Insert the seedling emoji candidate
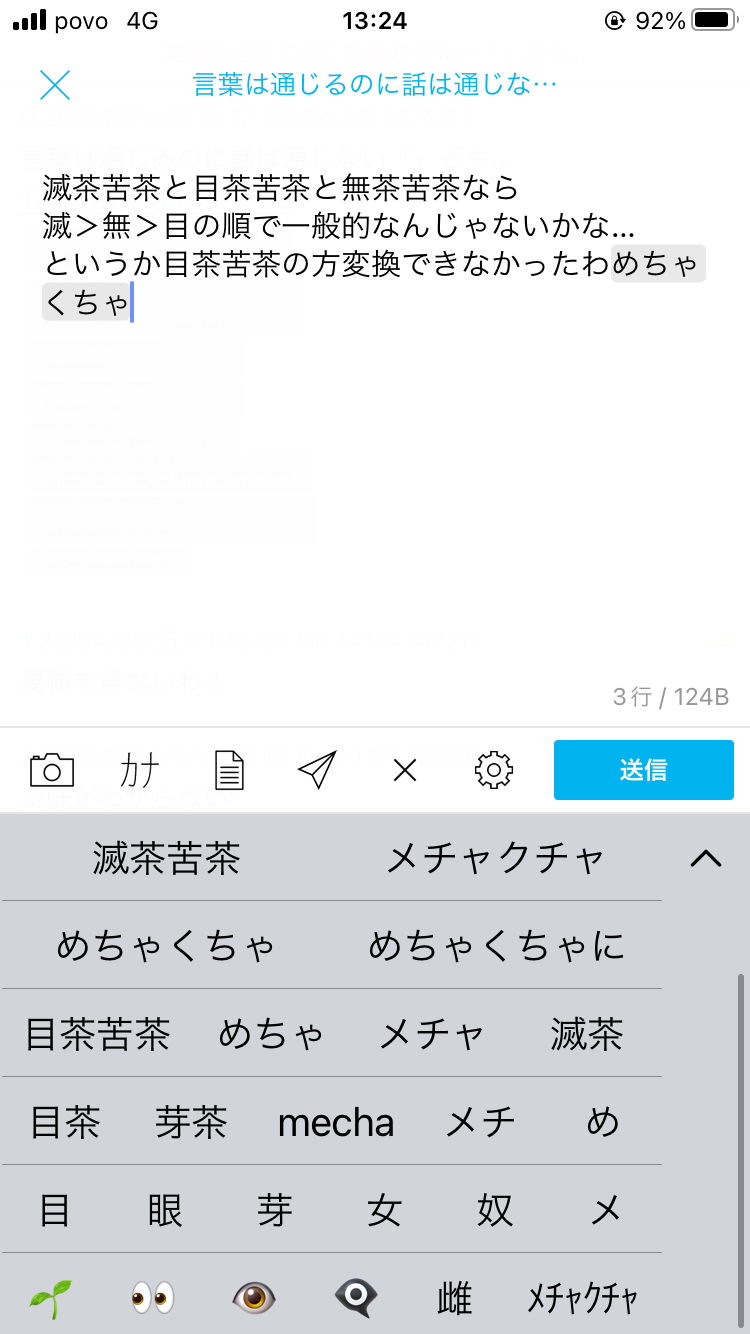Screen dimensions: 750x1334 click(50, 1299)
